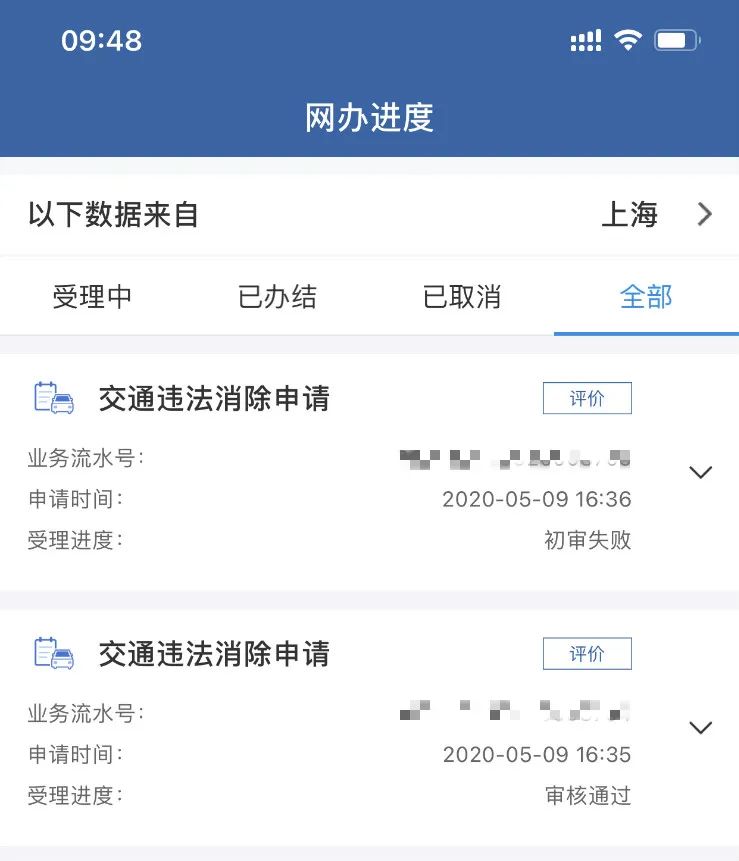Screen dimensions: 739x861
Task: Expand the application submitted at 16:35
Action: pyautogui.click(x=701, y=728)
